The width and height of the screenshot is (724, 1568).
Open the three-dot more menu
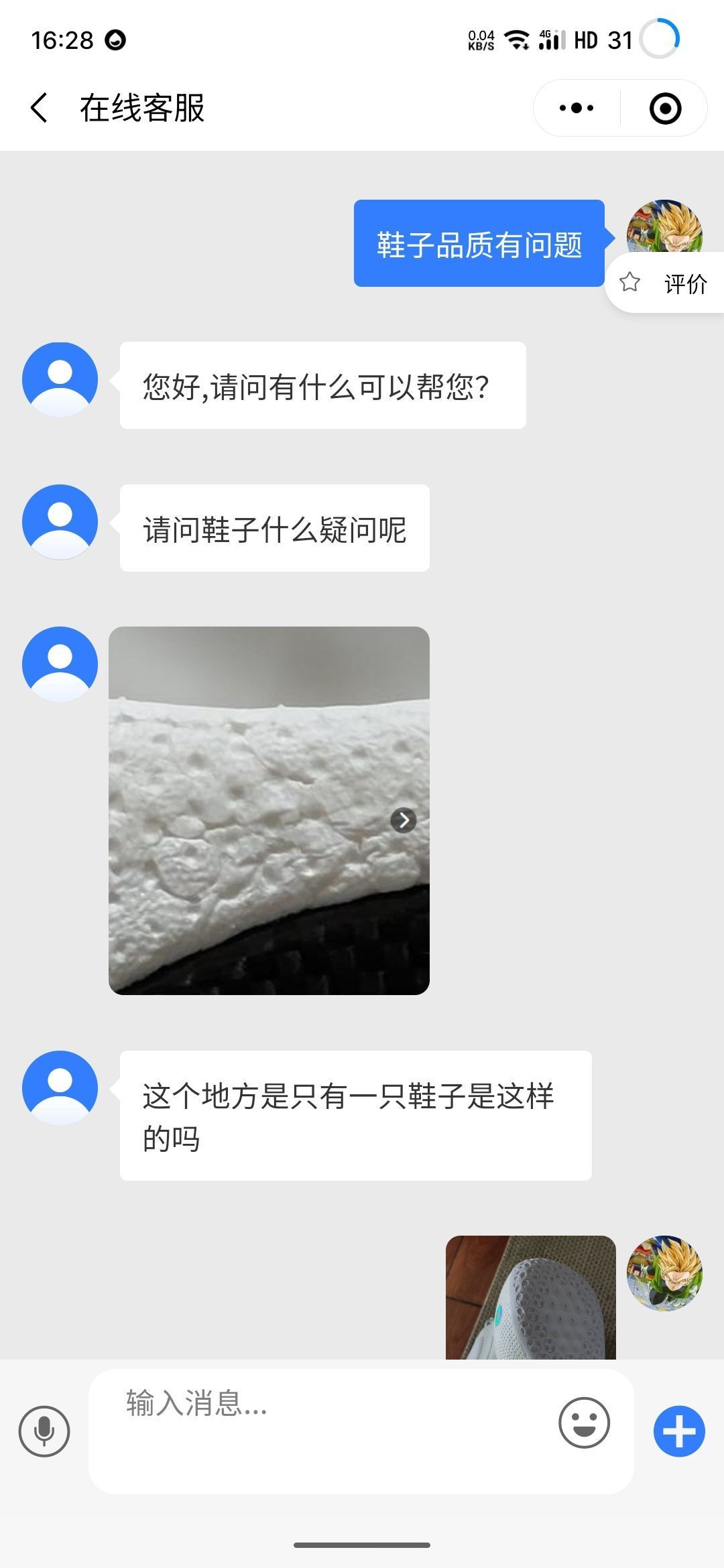577,108
